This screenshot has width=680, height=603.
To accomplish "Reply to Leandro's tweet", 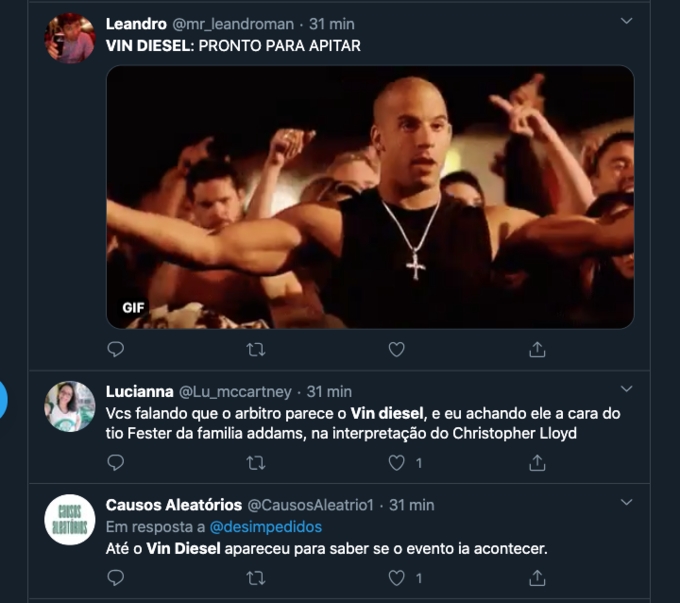I will pos(116,349).
